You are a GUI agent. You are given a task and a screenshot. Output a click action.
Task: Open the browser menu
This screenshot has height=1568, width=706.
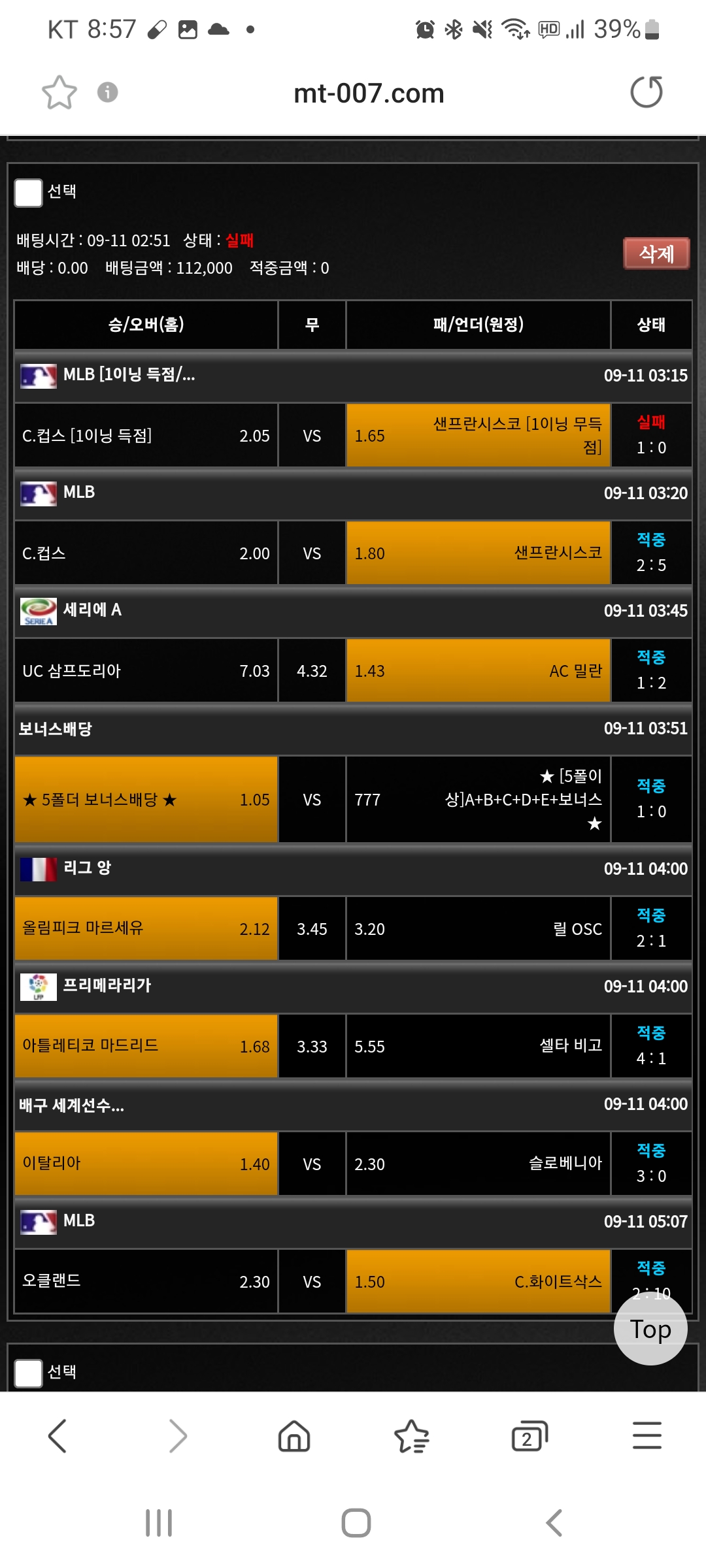647,1436
